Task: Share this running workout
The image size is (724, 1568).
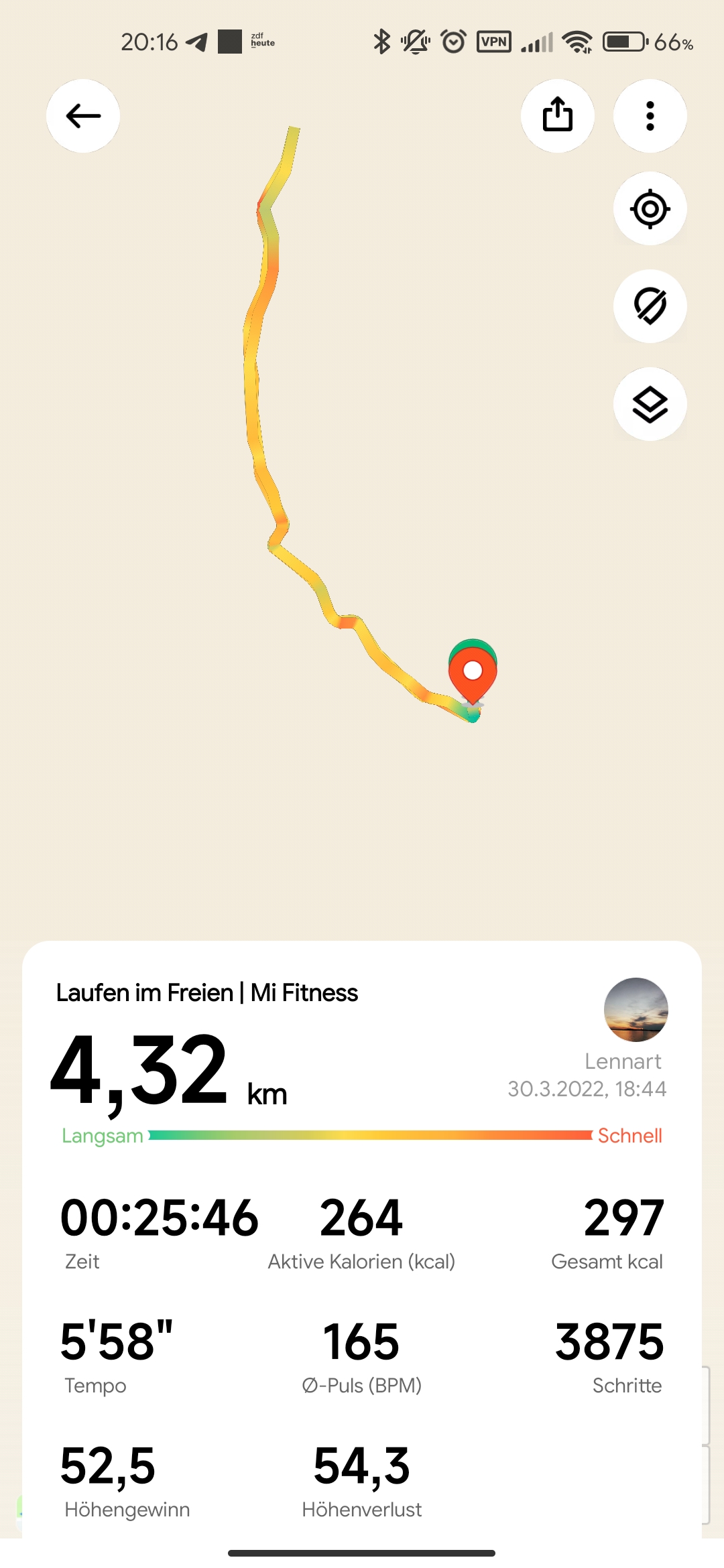Action: point(558,116)
